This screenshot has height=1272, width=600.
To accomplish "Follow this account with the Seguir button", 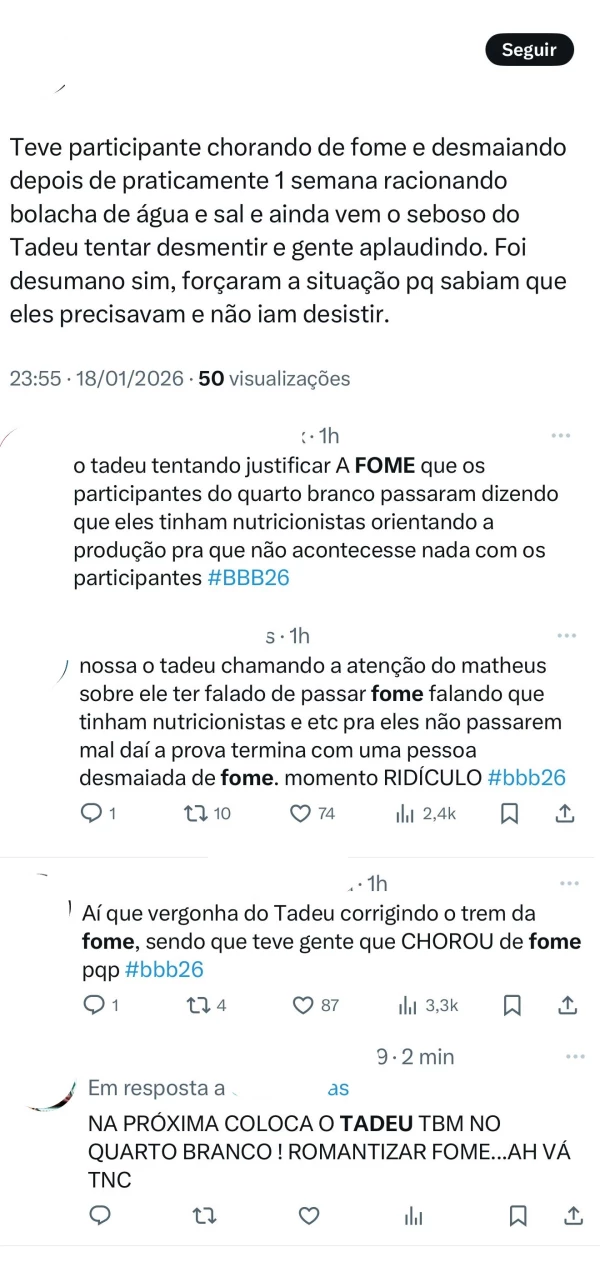I will (x=529, y=50).
